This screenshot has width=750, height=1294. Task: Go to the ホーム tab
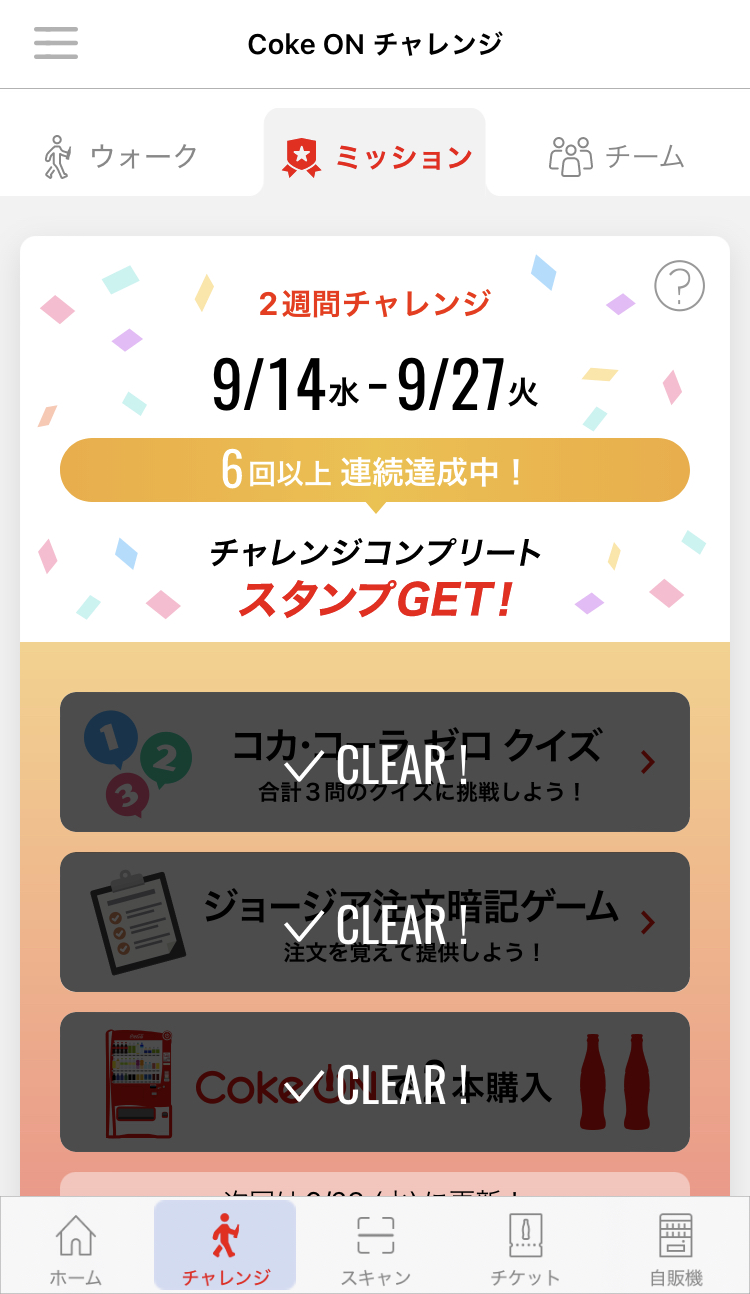[75, 1248]
